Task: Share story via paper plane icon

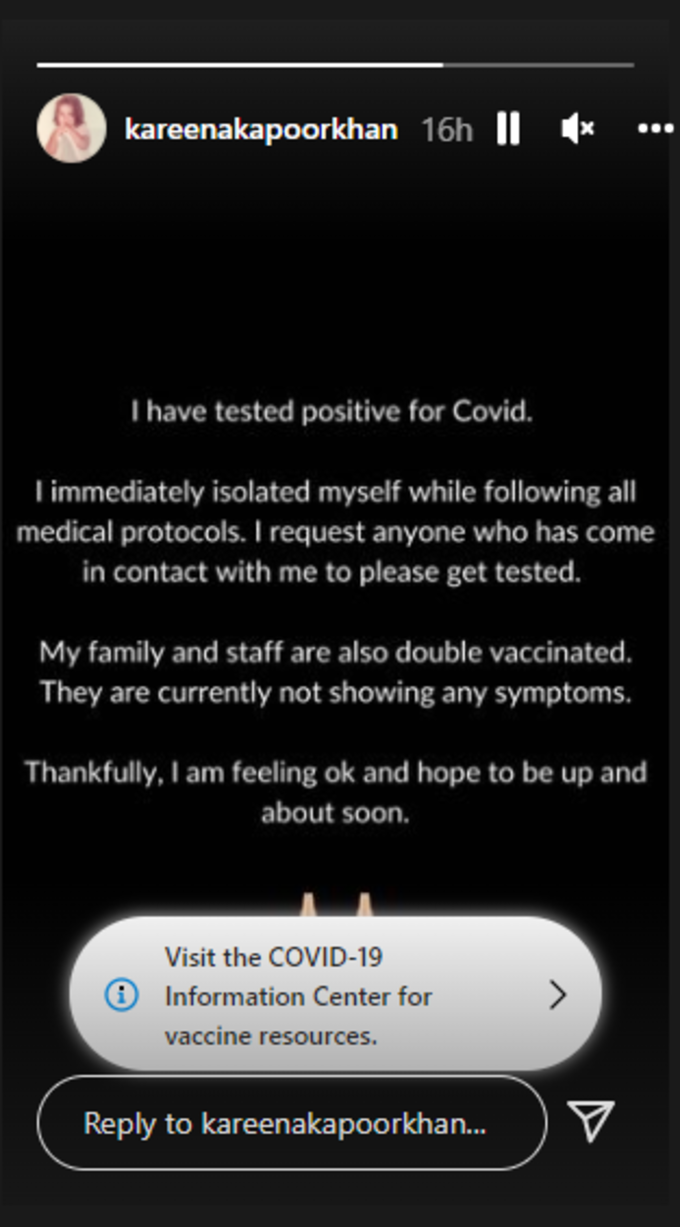Action: [x=590, y=1121]
